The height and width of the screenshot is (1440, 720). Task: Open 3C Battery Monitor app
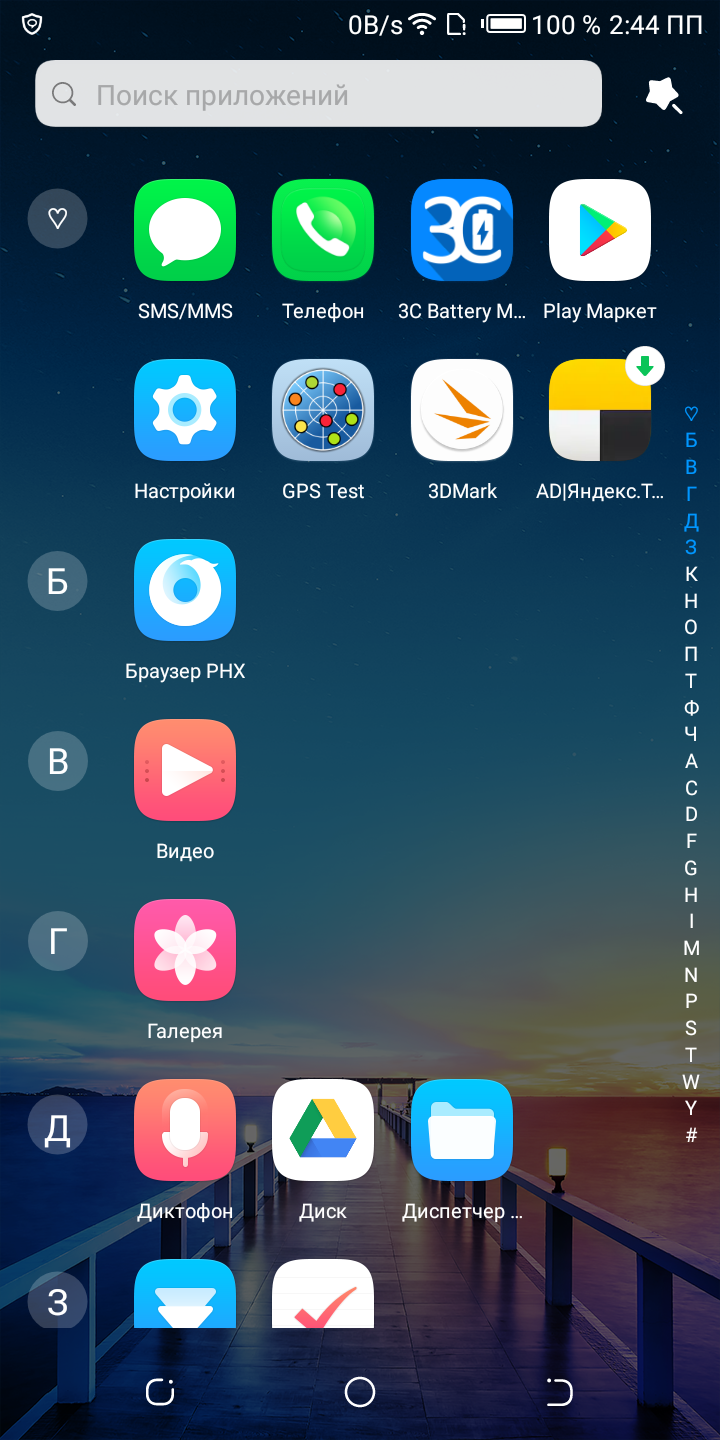pyautogui.click(x=461, y=230)
